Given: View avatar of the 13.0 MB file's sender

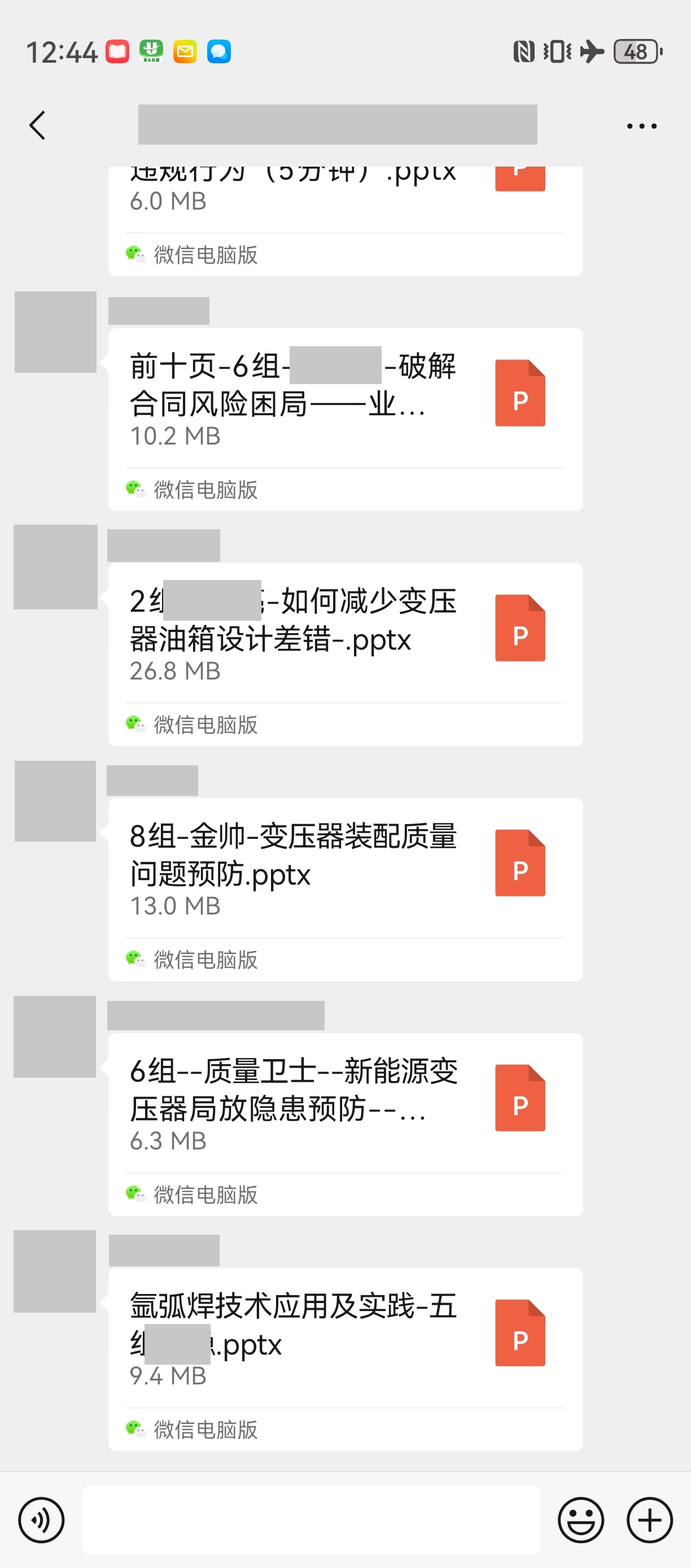Looking at the screenshot, I should [55, 801].
